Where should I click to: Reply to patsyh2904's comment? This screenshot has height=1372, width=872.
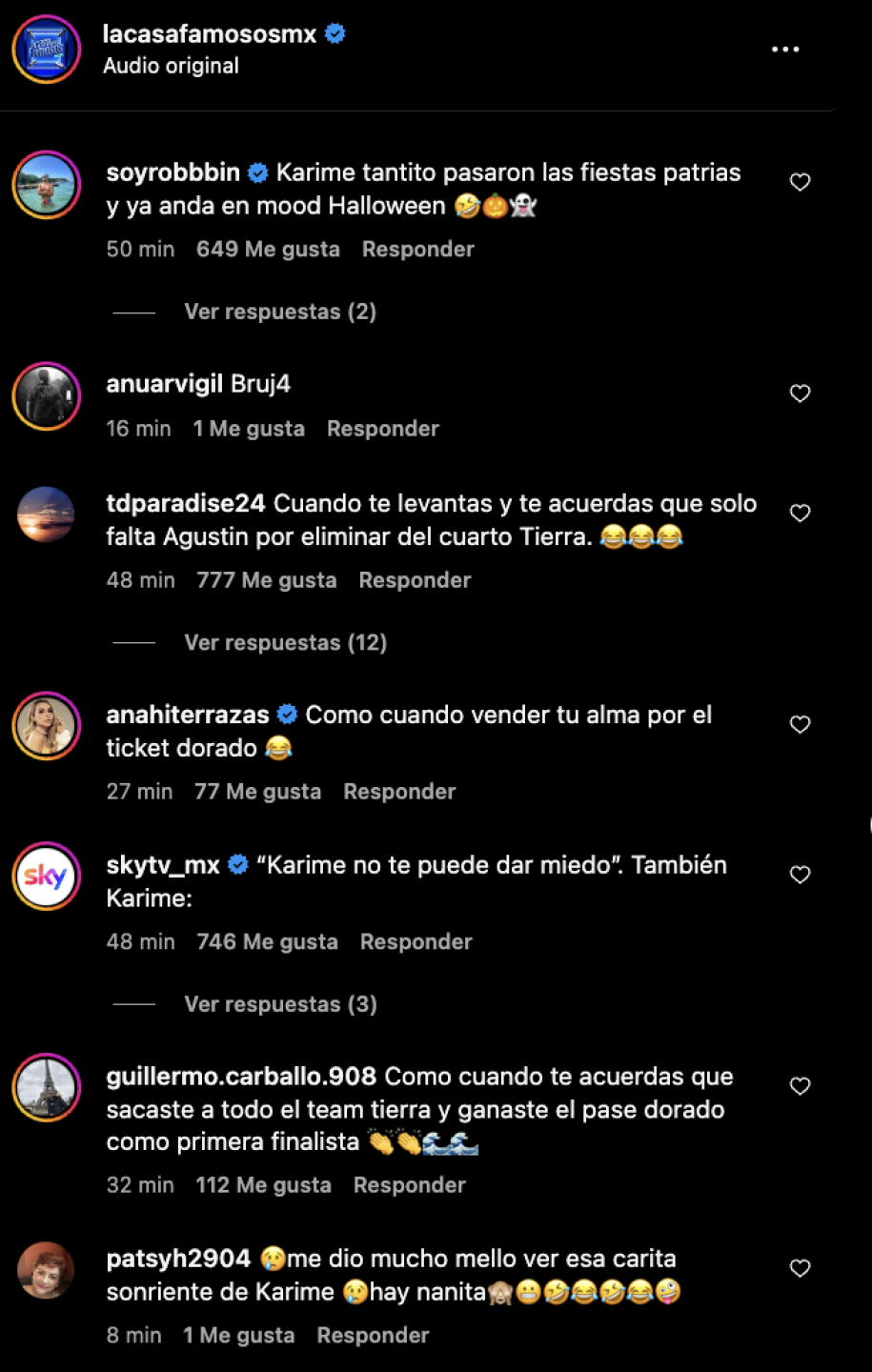point(373,1336)
